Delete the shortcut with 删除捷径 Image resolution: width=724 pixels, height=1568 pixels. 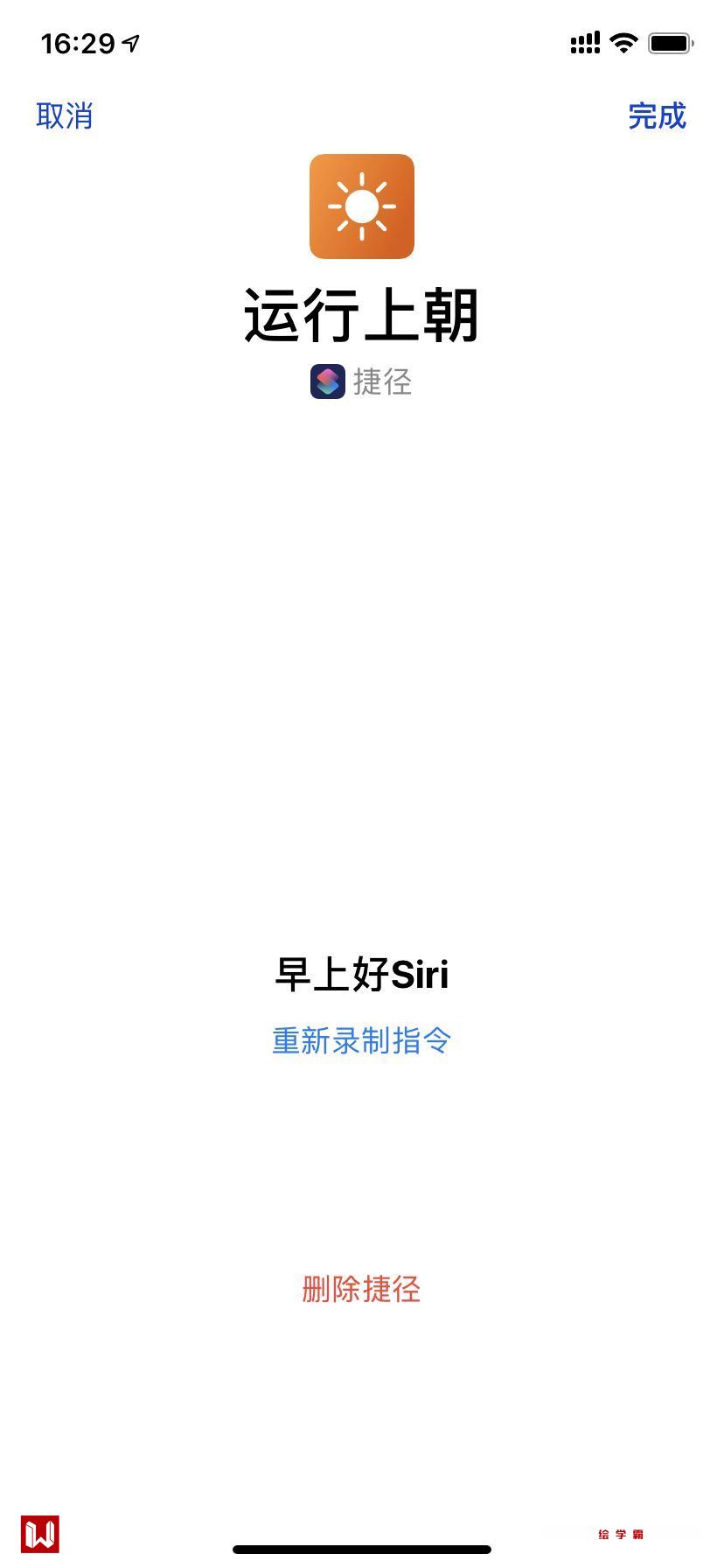pos(361,1289)
